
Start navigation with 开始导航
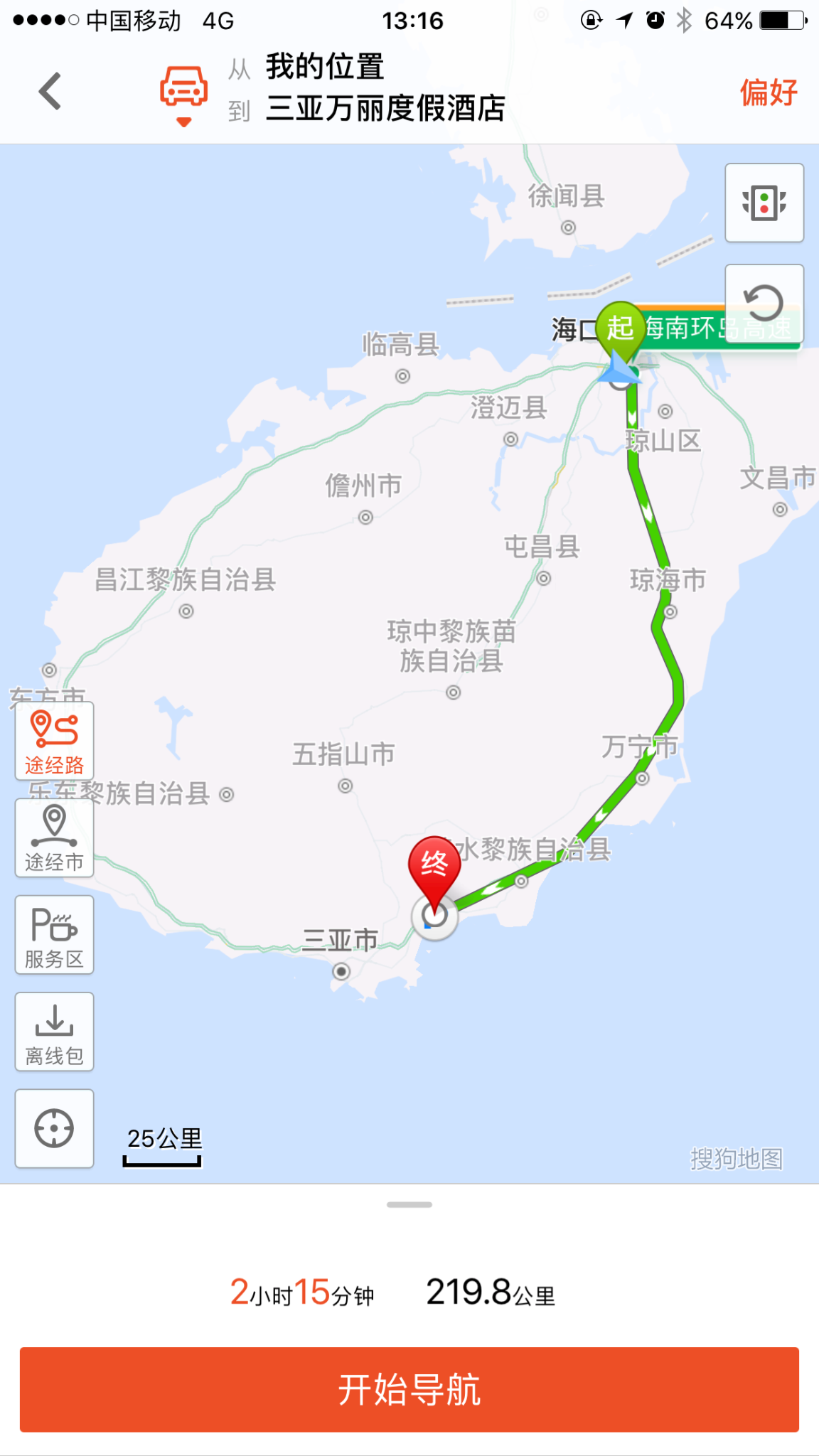point(409,1389)
